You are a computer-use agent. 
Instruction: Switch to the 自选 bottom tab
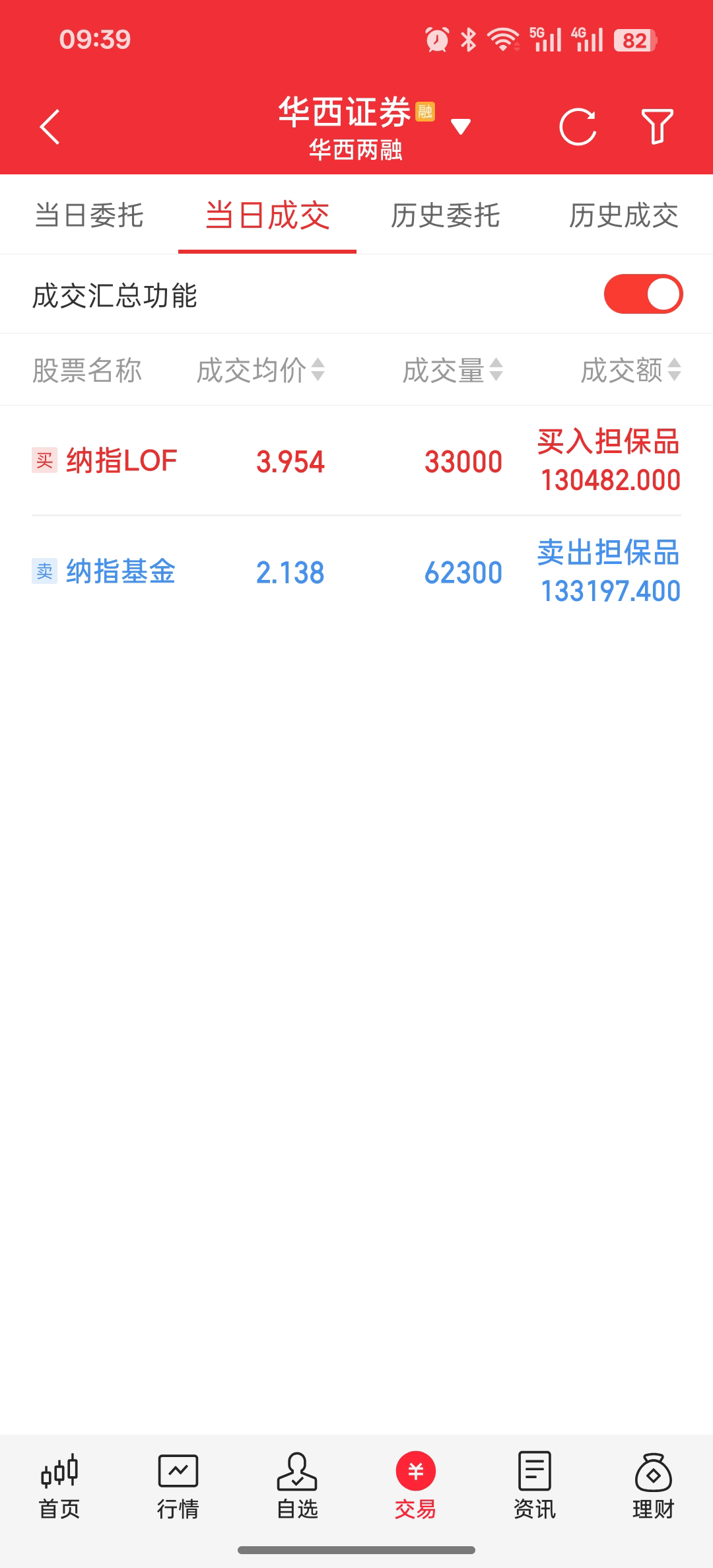[297, 1485]
